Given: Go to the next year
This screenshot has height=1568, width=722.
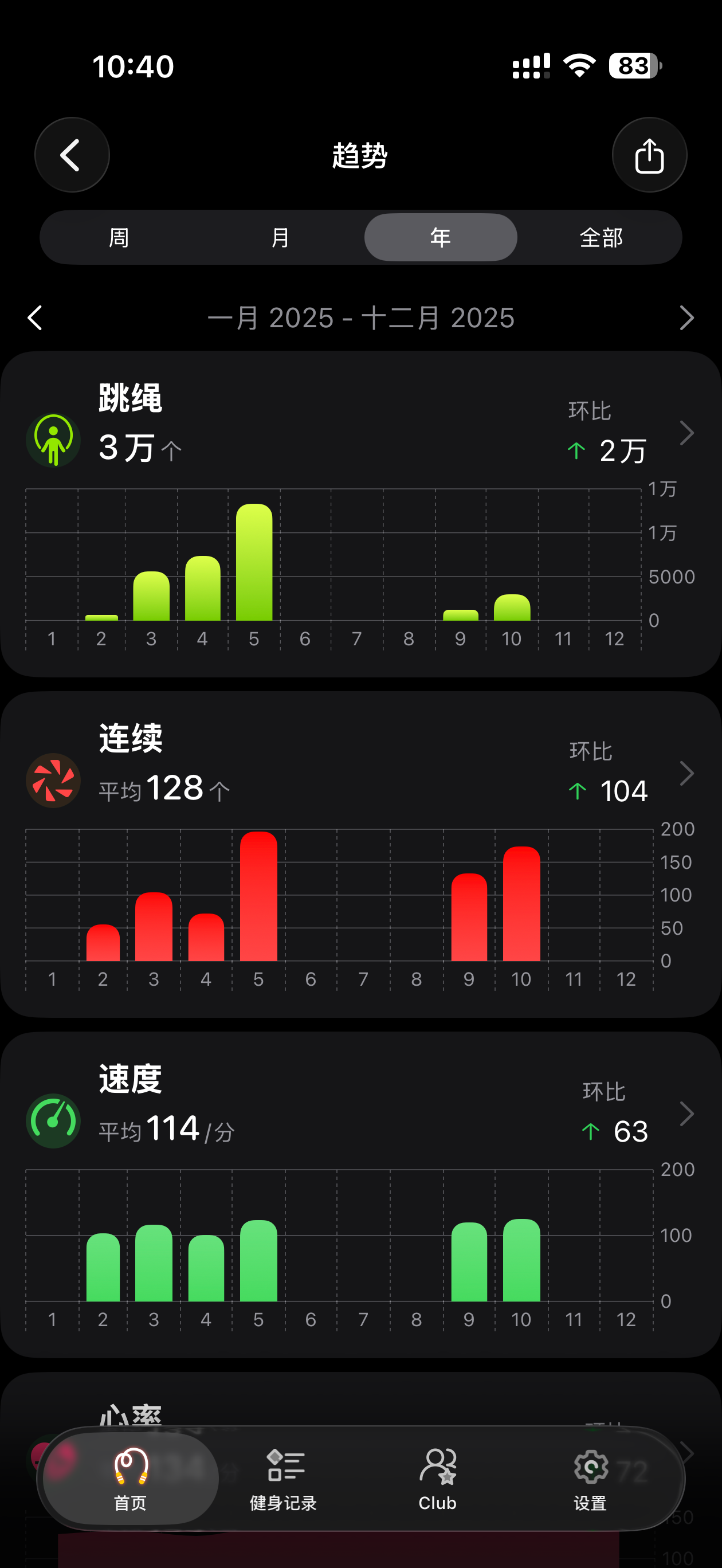Looking at the screenshot, I should (x=686, y=317).
